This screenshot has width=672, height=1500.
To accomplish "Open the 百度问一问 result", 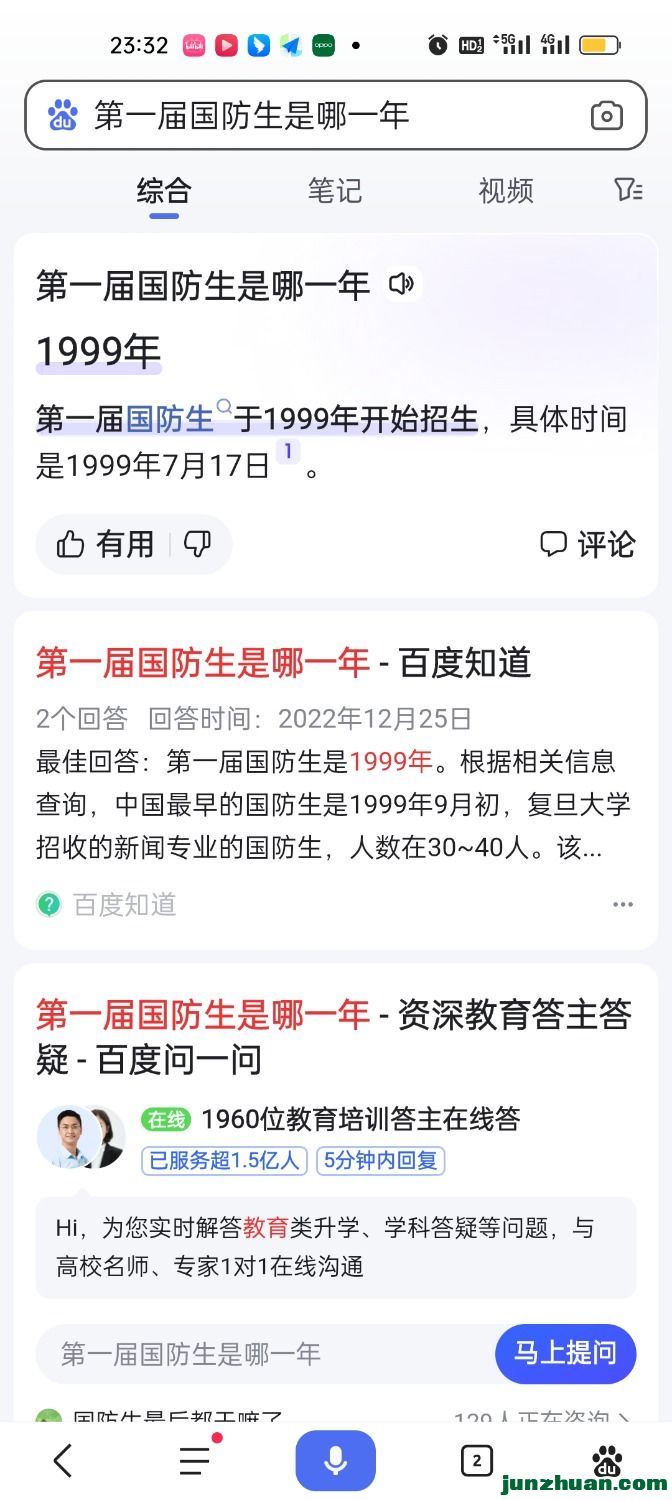I will (x=334, y=1036).
